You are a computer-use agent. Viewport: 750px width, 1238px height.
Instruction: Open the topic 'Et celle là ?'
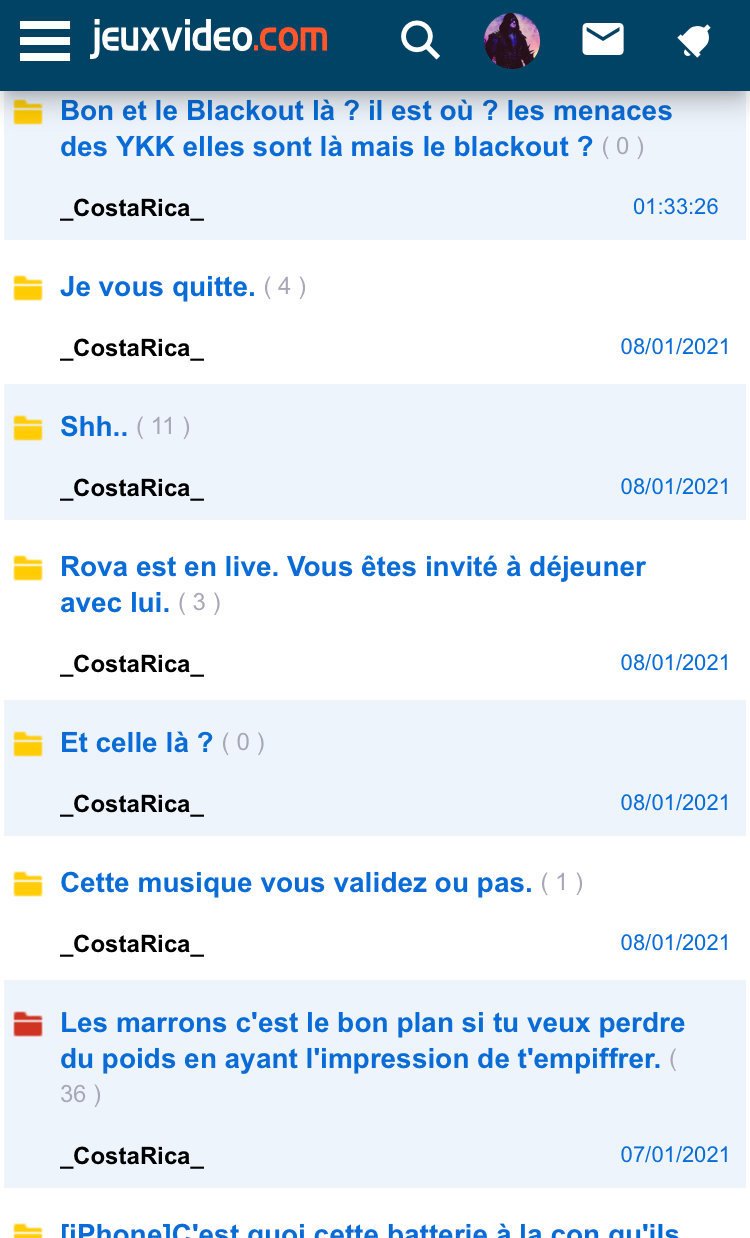click(137, 743)
